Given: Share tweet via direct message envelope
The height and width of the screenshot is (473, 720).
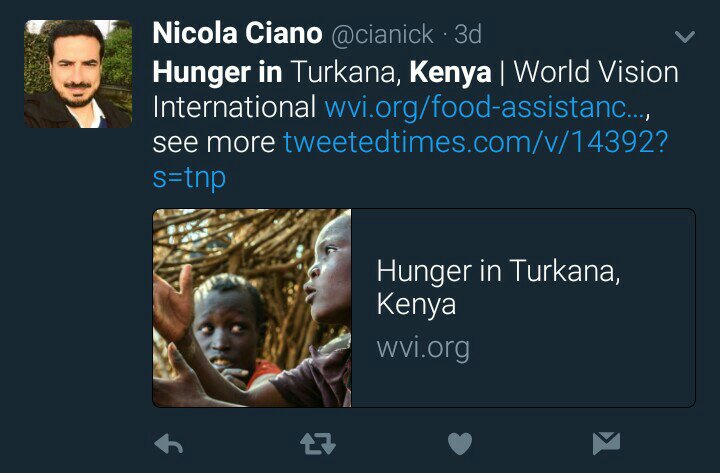Looking at the screenshot, I should pyautogui.click(x=606, y=443).
